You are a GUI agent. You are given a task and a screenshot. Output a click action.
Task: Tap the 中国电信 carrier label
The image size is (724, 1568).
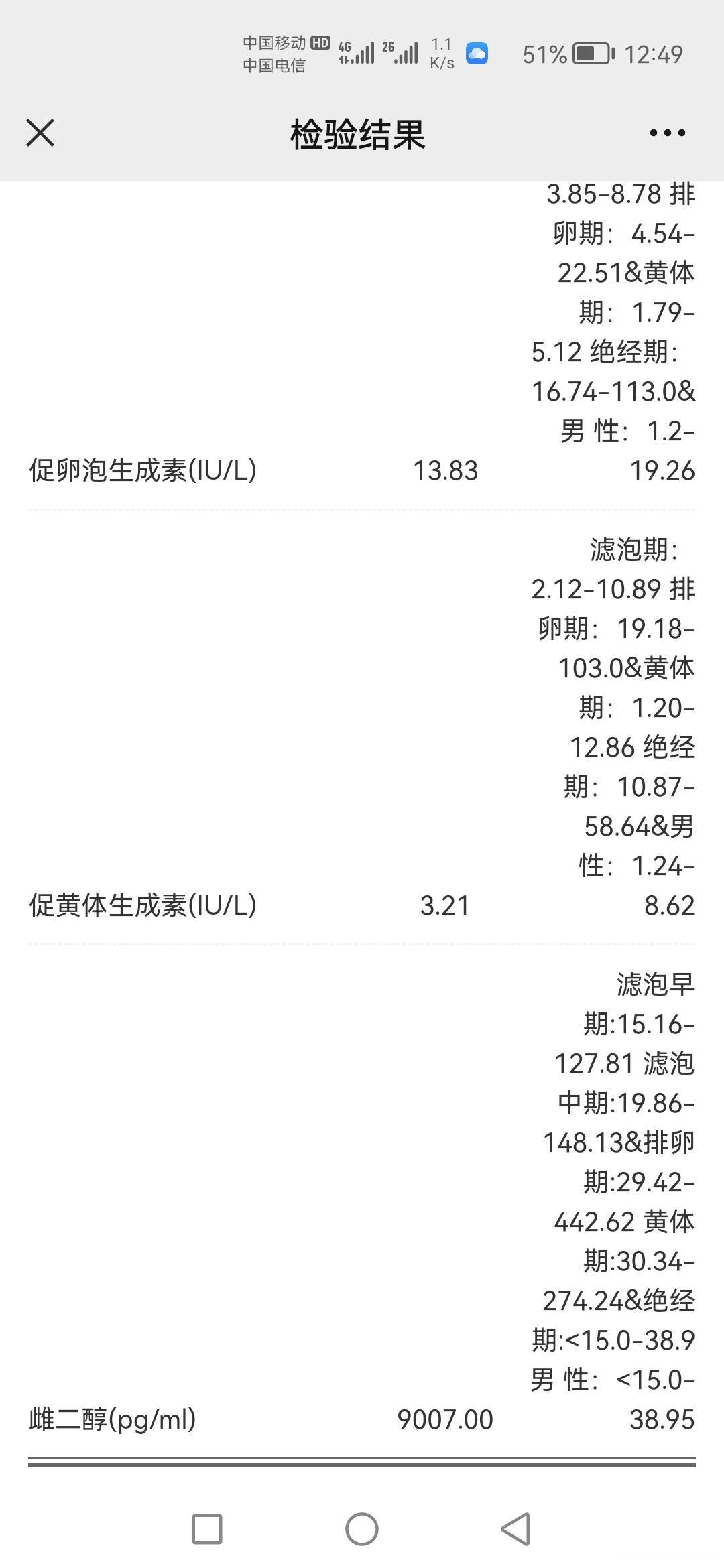coord(274,67)
